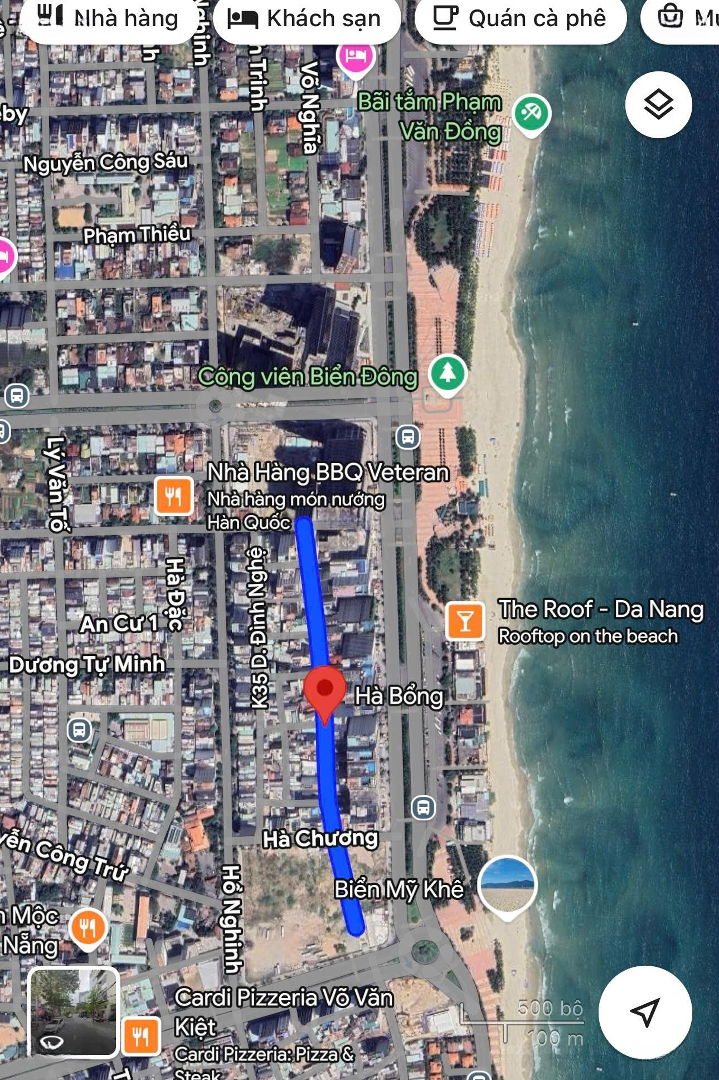Open the map layers selector

tap(658, 105)
